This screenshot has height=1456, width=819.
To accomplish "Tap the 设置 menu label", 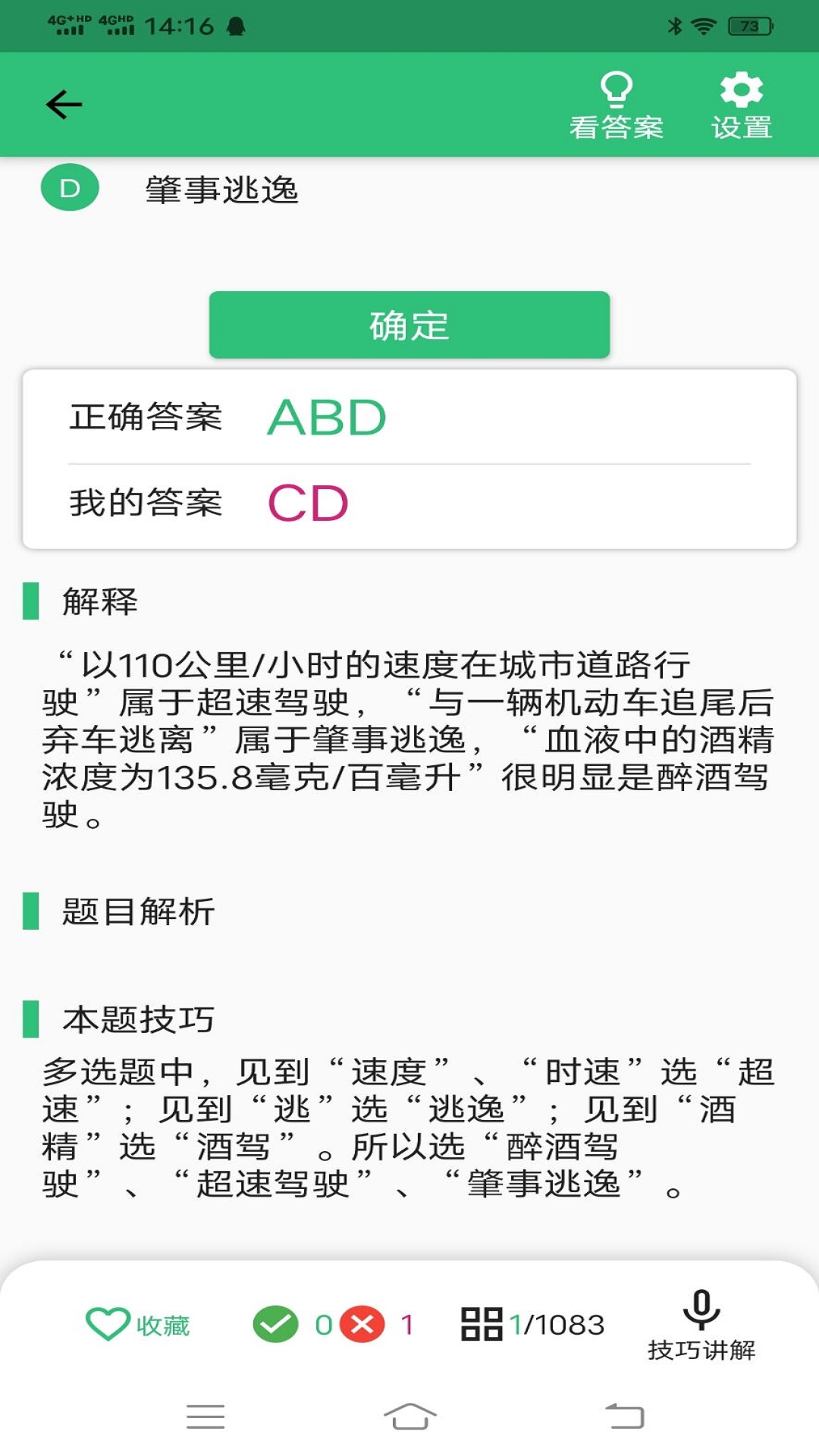I will (742, 127).
